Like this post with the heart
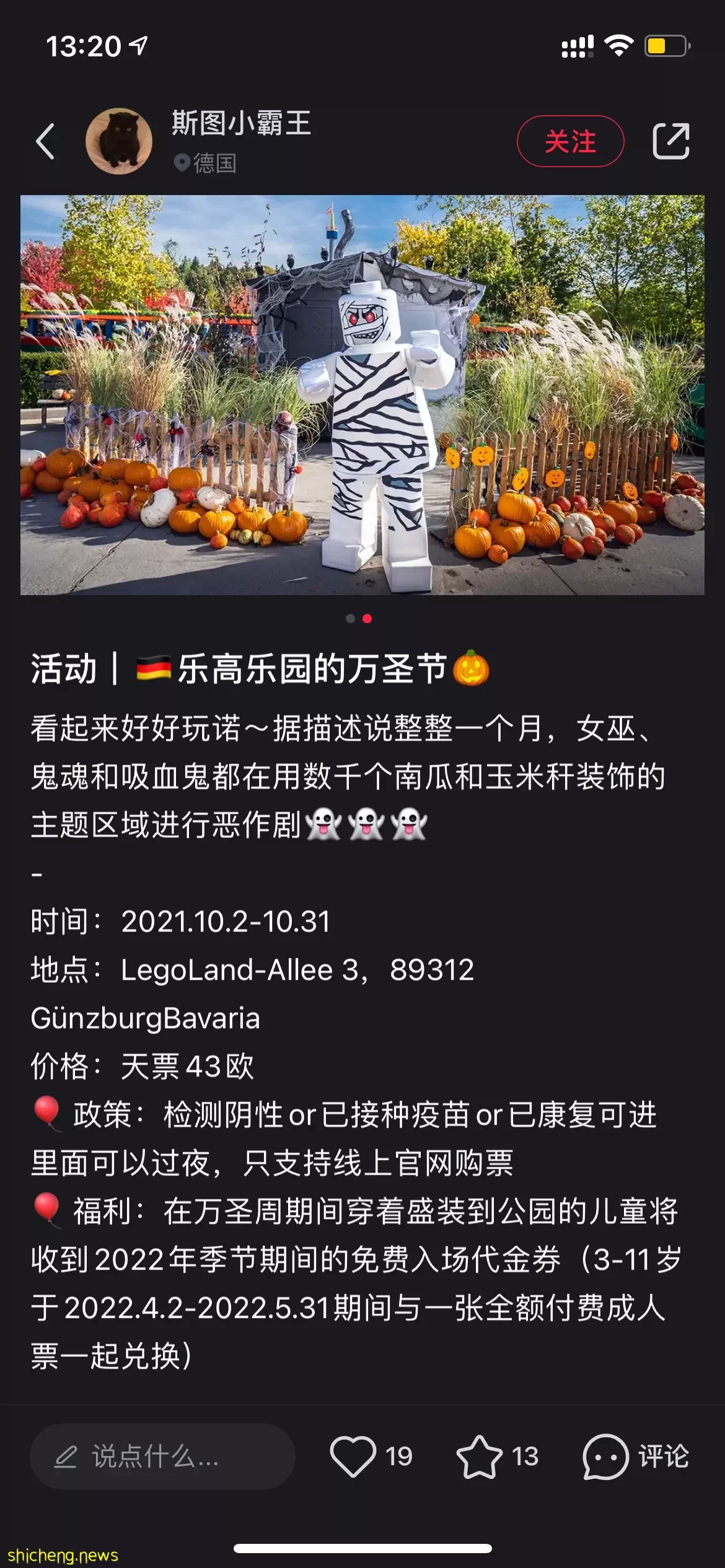 pyautogui.click(x=353, y=1456)
